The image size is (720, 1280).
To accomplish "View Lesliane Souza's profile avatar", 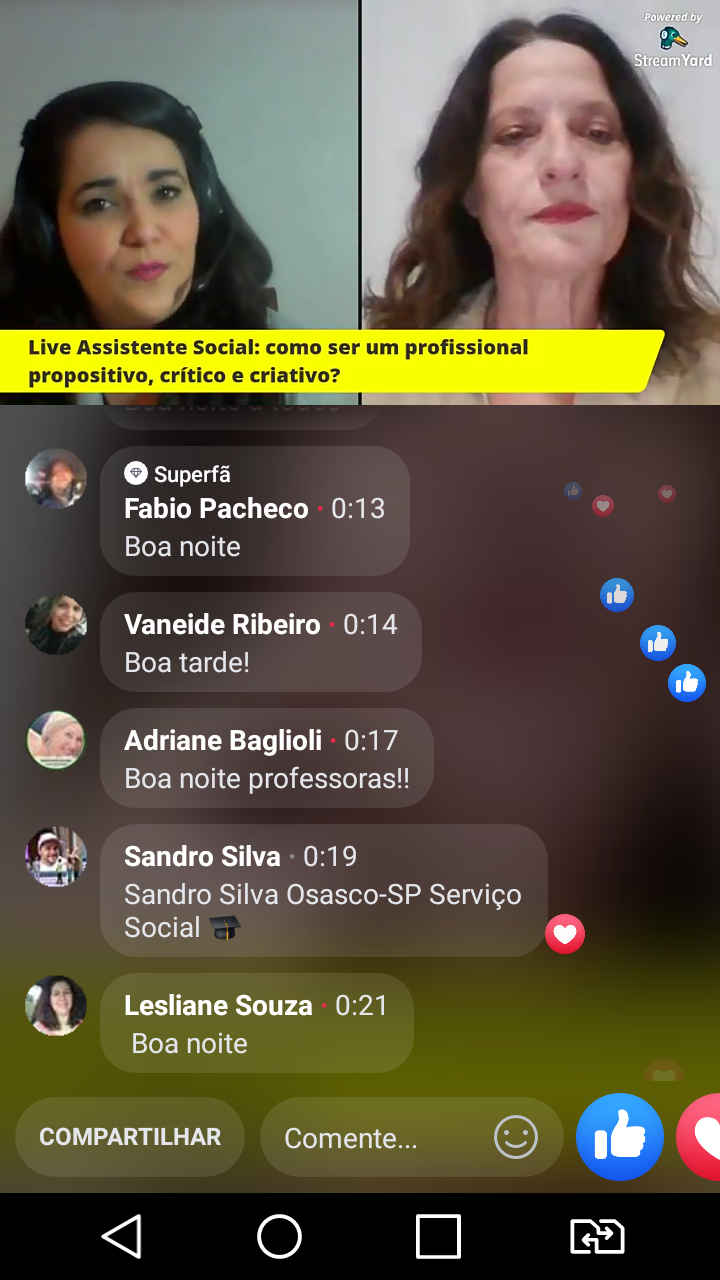I will (56, 1005).
